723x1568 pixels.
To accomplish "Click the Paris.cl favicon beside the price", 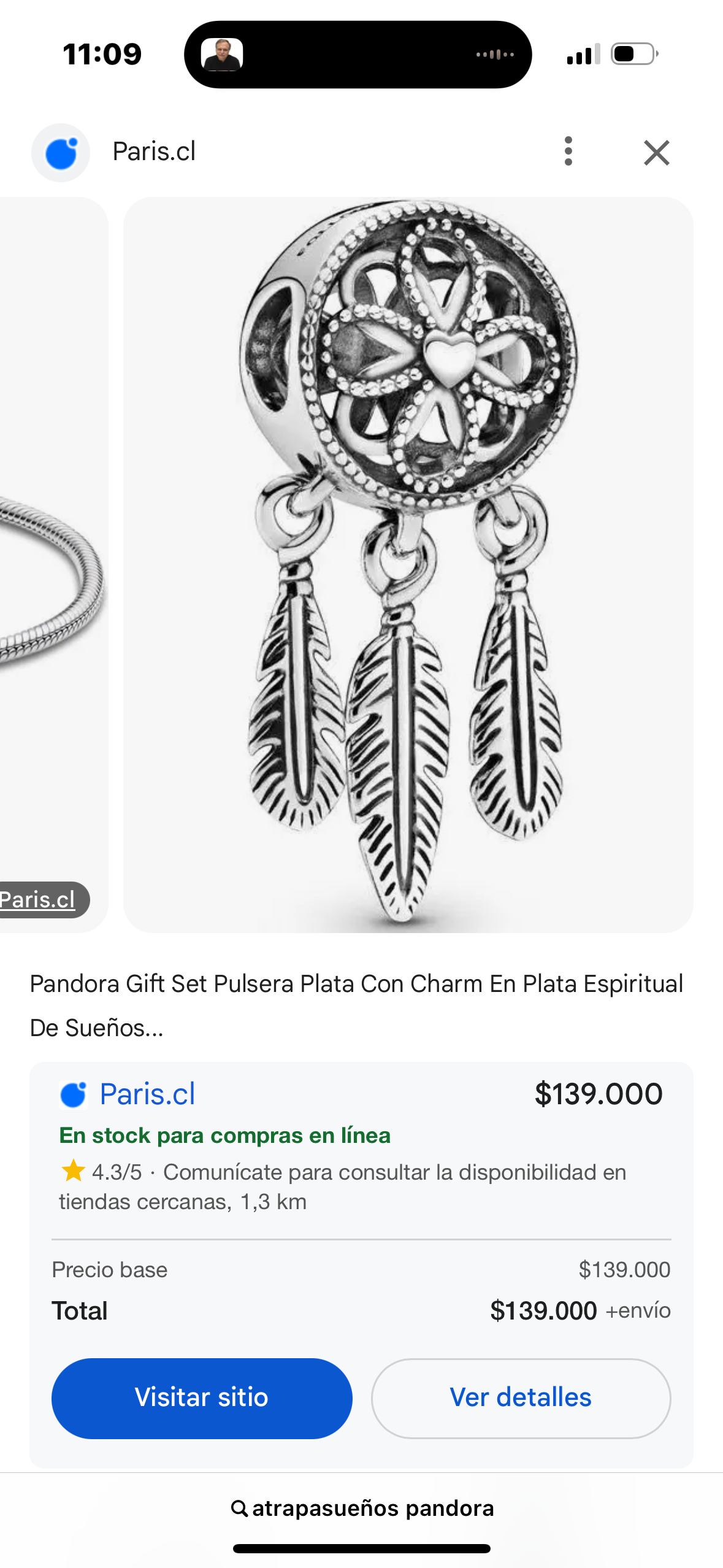I will click(74, 1095).
